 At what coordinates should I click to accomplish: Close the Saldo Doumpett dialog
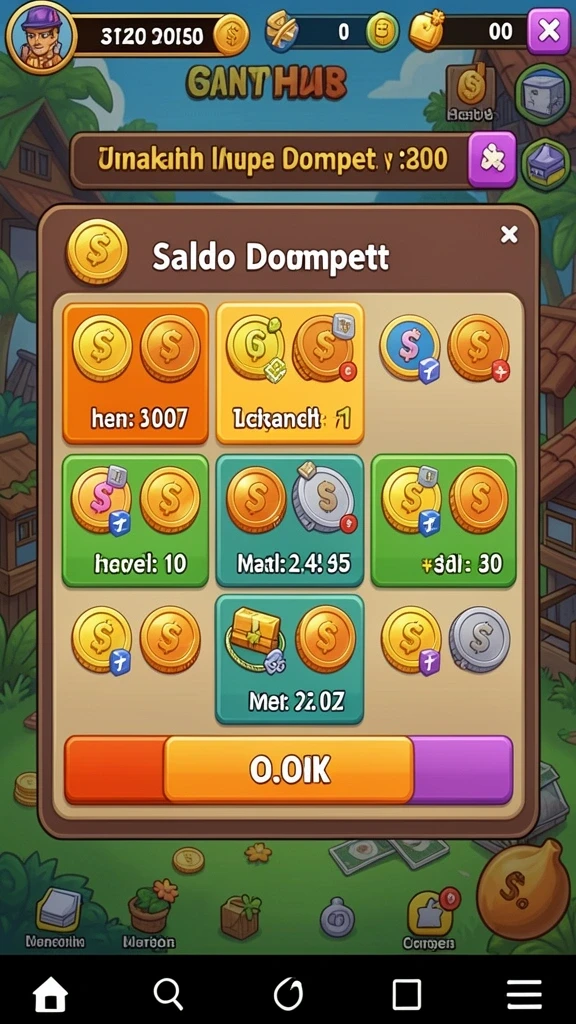point(509,234)
